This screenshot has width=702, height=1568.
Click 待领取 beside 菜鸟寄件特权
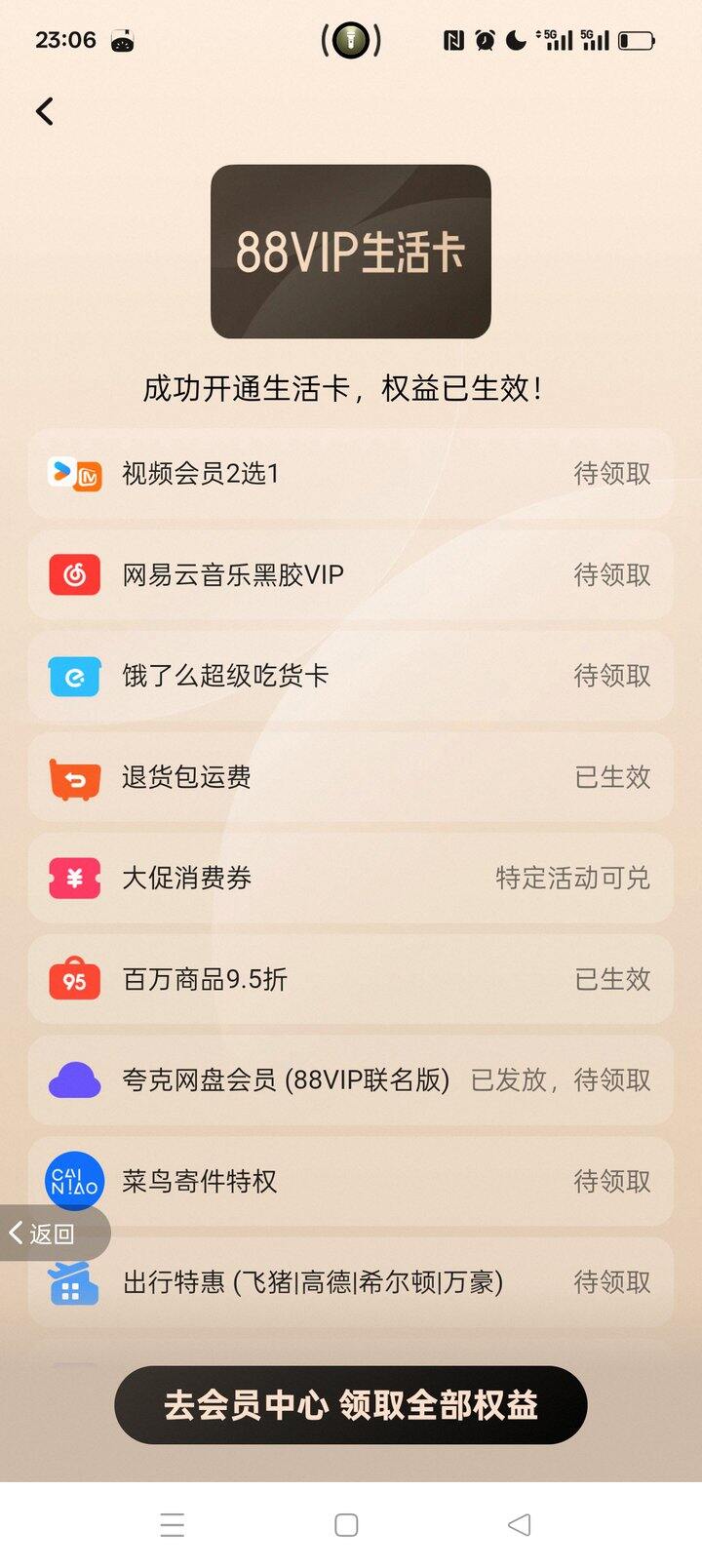[x=611, y=1182]
